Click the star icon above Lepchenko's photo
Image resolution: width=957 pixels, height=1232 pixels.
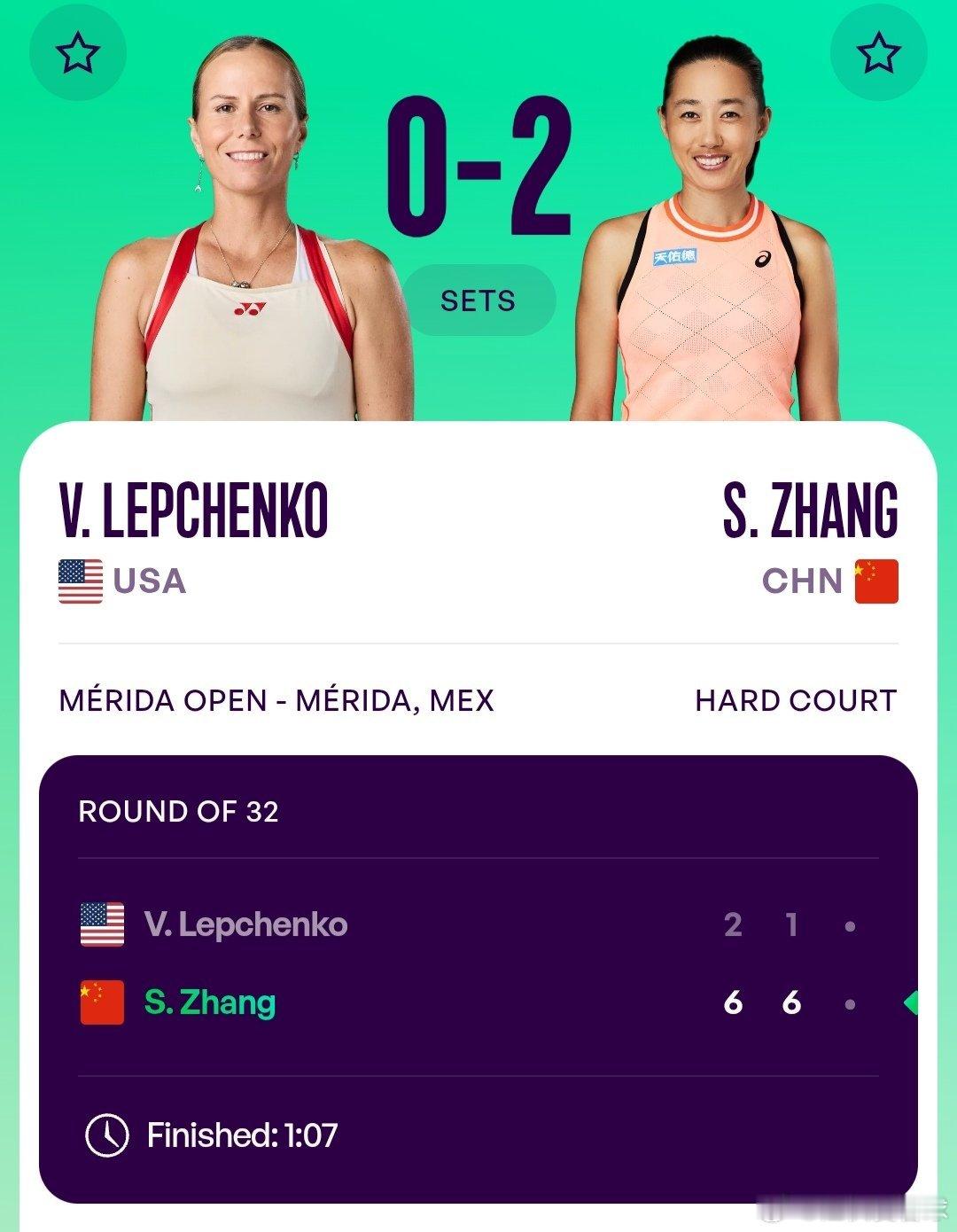78,53
